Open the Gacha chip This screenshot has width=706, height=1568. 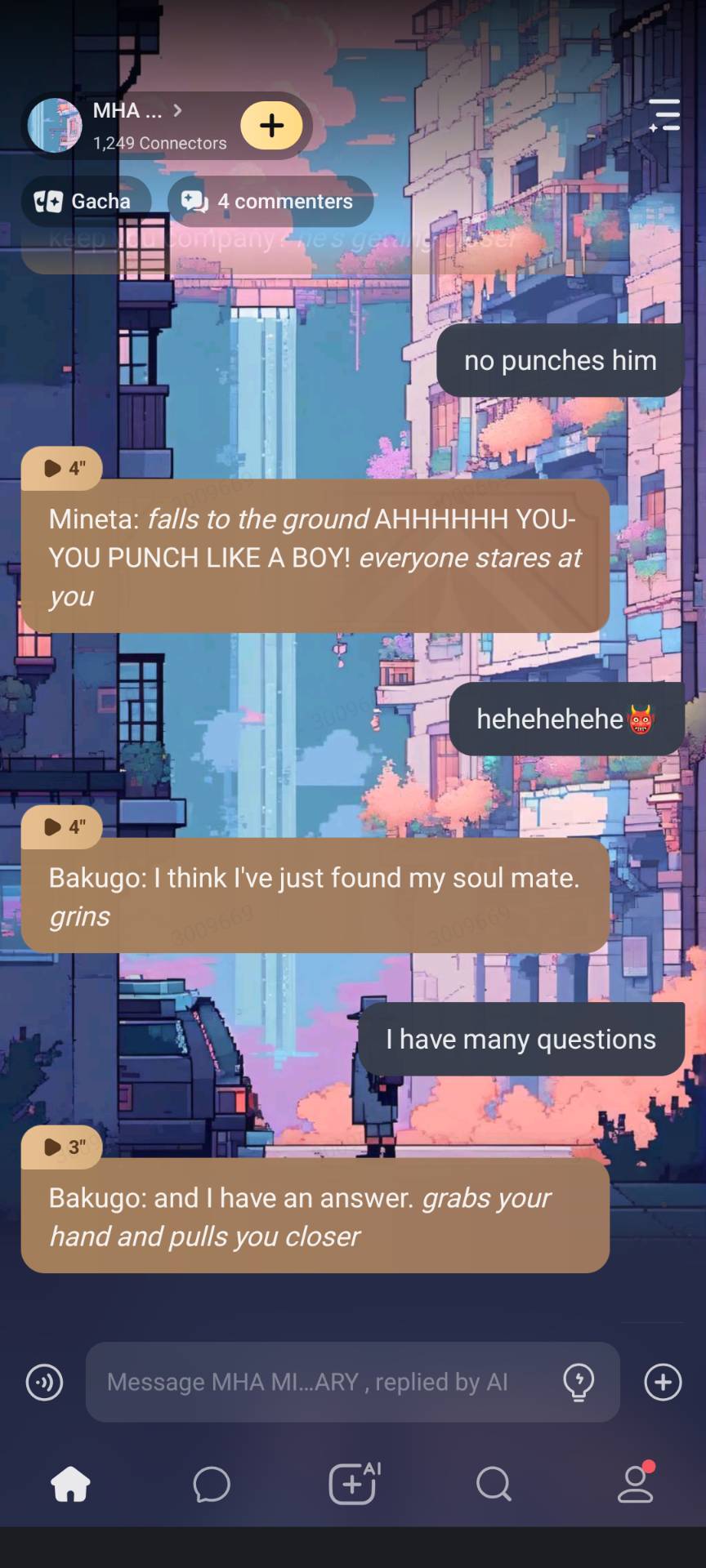click(x=84, y=201)
